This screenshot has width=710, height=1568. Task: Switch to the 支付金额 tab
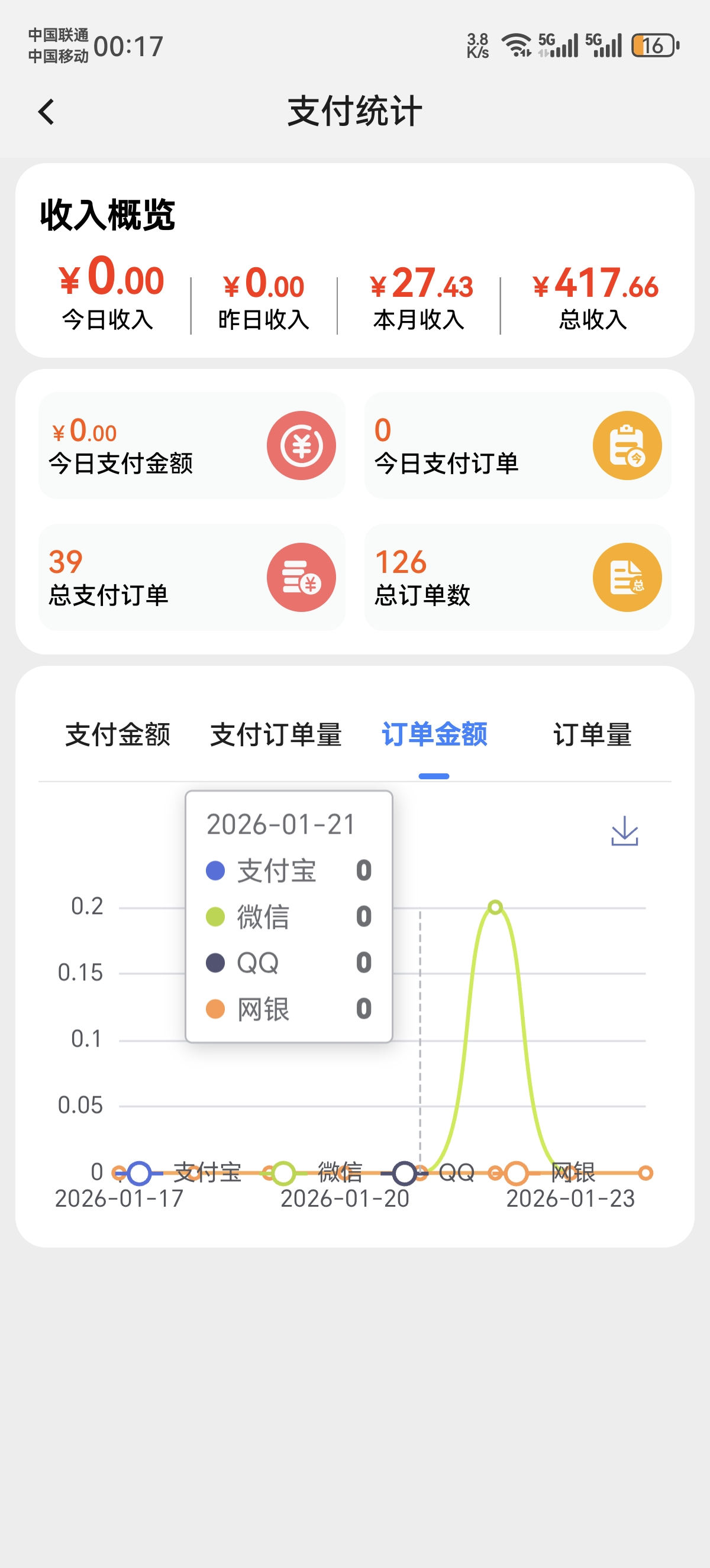point(118,734)
